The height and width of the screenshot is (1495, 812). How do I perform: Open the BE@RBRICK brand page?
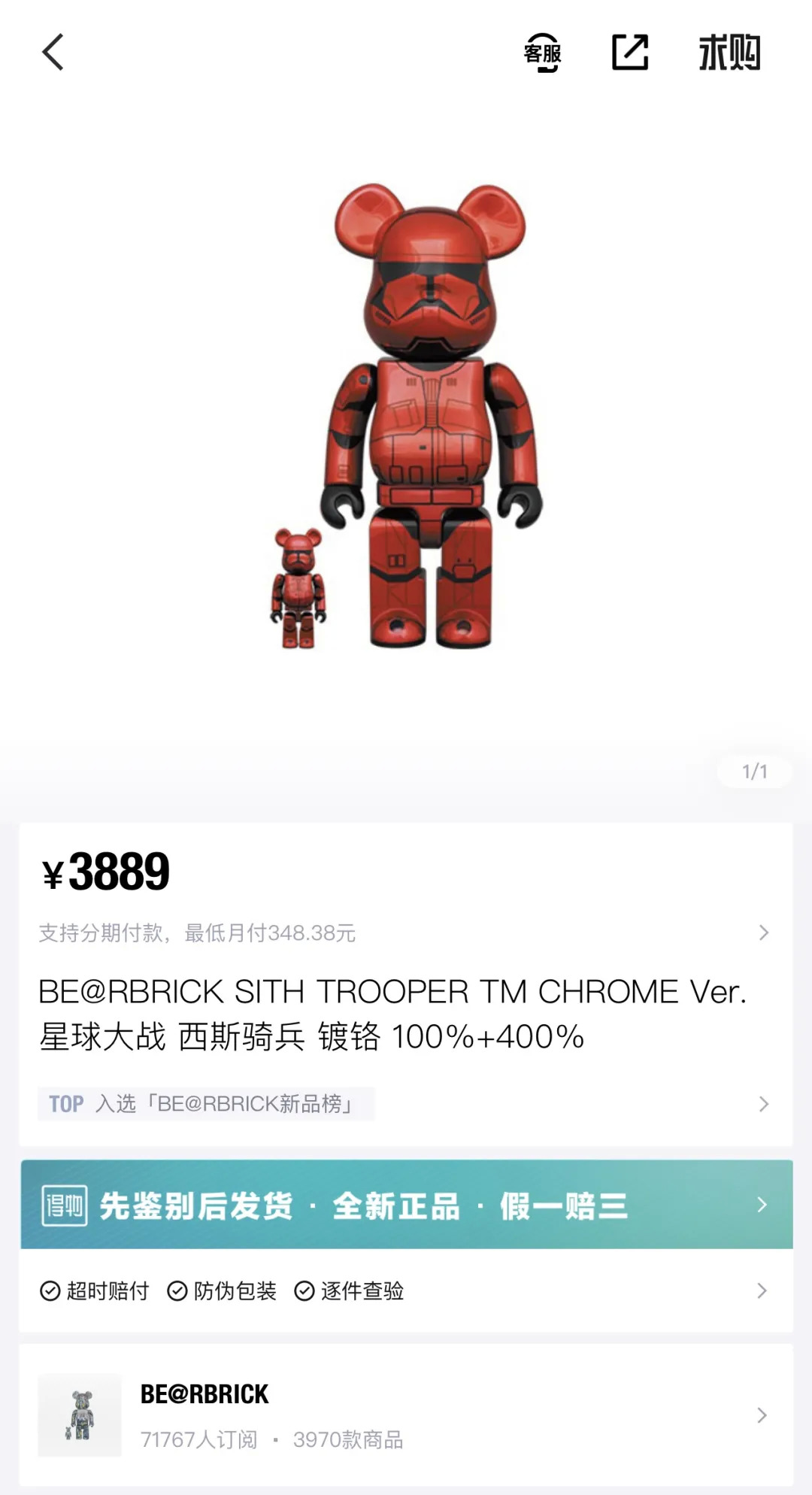click(x=406, y=1415)
